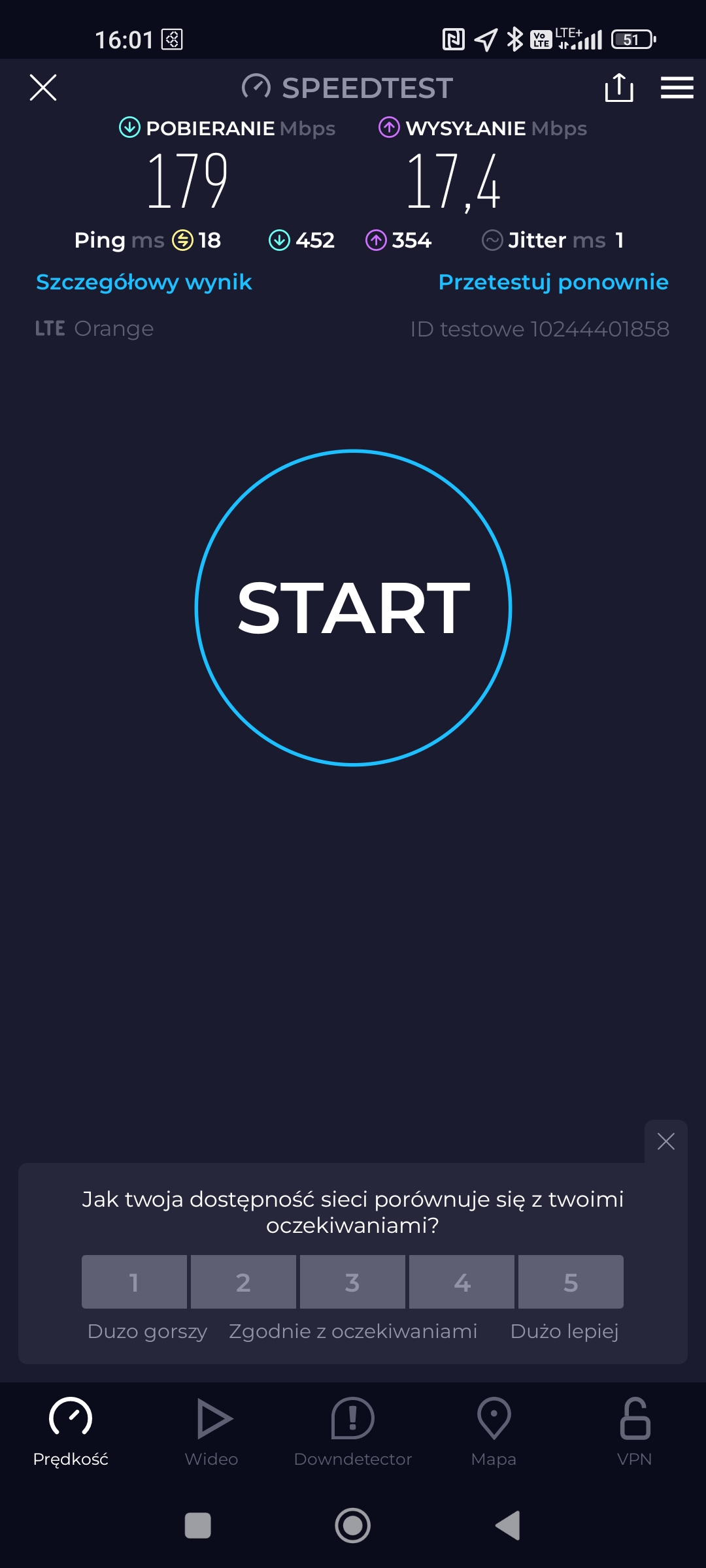This screenshot has height=1568, width=706.
Task: Open the Downdetector tab
Action: coord(353,1431)
